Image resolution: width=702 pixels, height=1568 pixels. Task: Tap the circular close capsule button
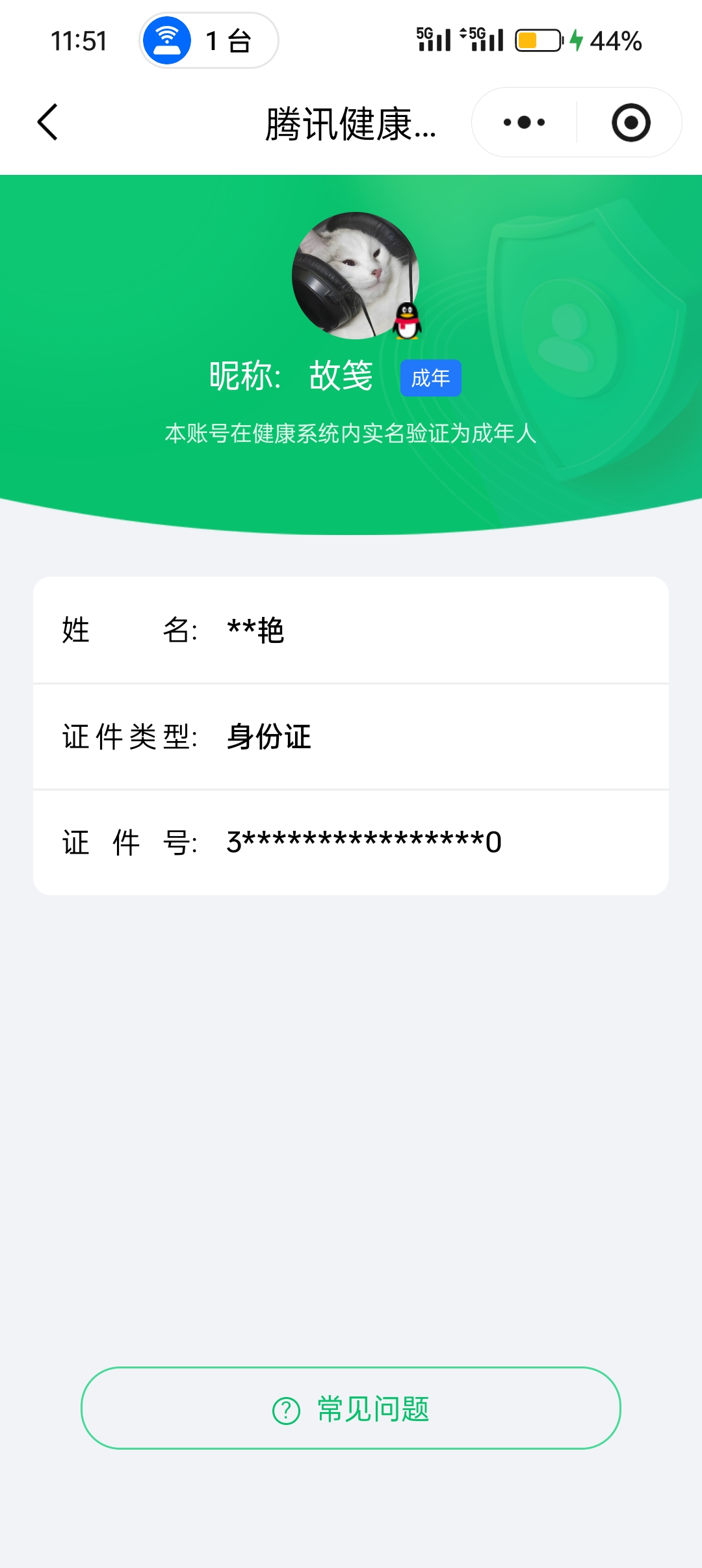[631, 122]
